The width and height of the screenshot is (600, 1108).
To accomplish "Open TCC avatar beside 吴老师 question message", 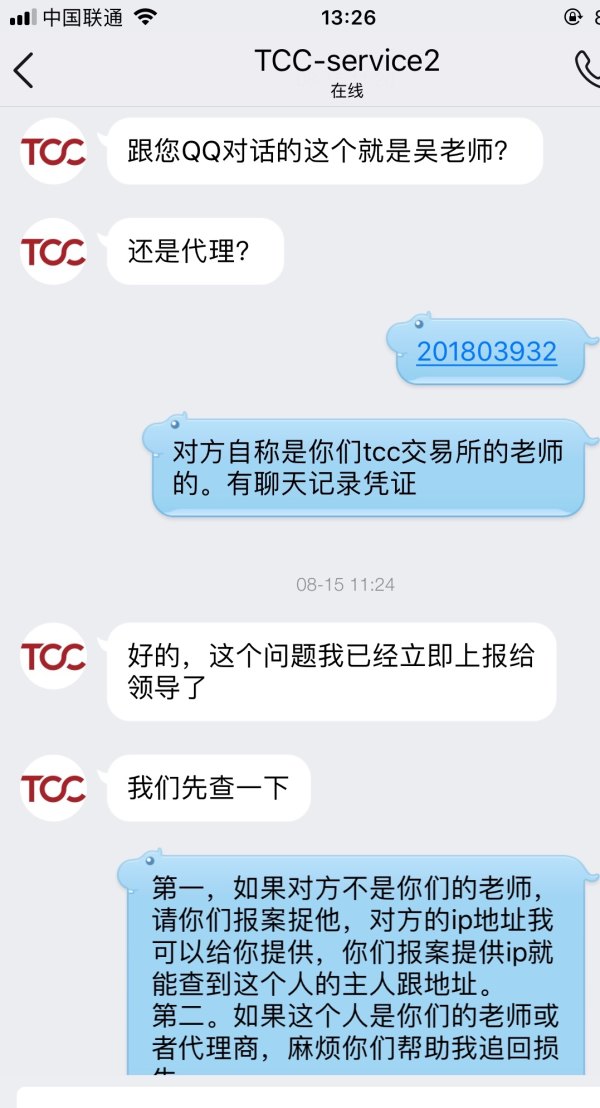I will pos(53,151).
